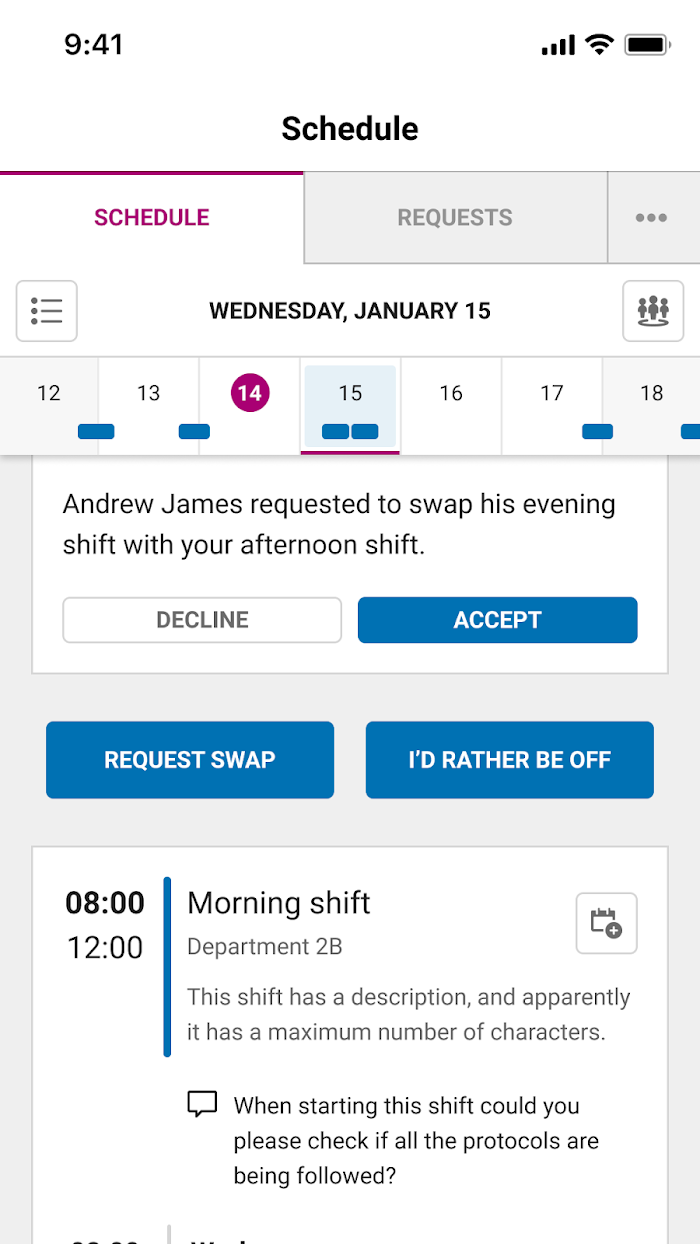
Task: Add Morning shift to calendar
Action: point(606,923)
